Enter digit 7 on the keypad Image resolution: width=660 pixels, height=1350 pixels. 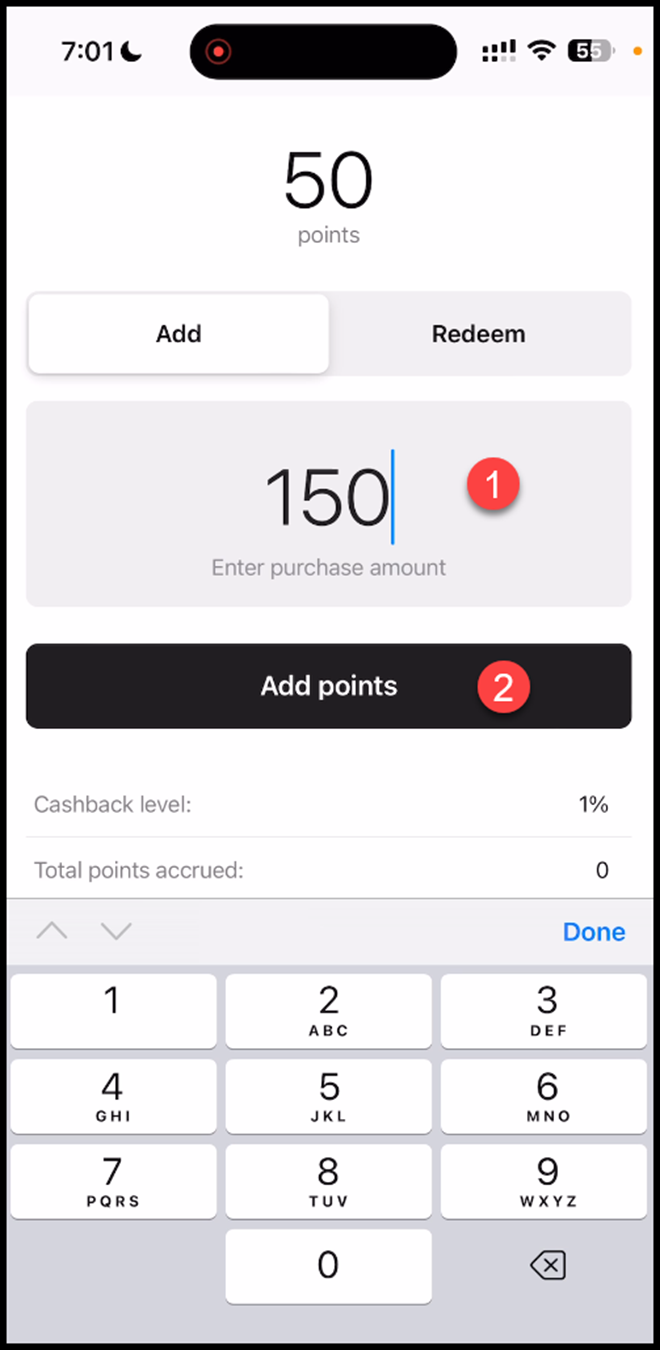tap(113, 1181)
